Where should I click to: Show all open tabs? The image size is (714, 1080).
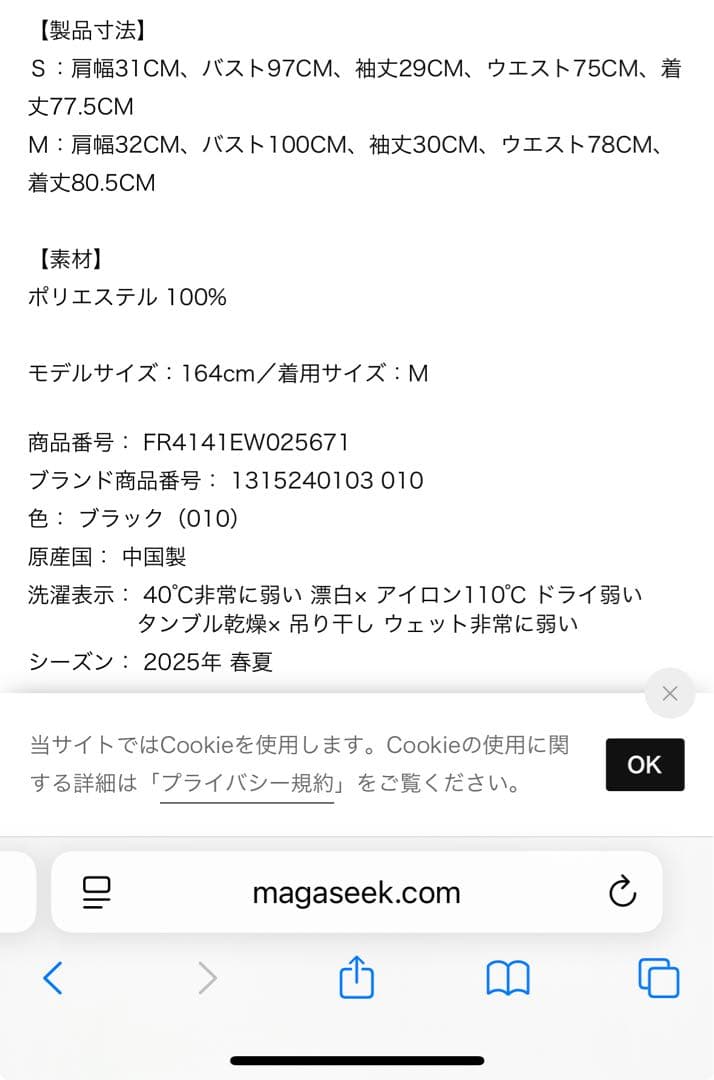point(658,977)
